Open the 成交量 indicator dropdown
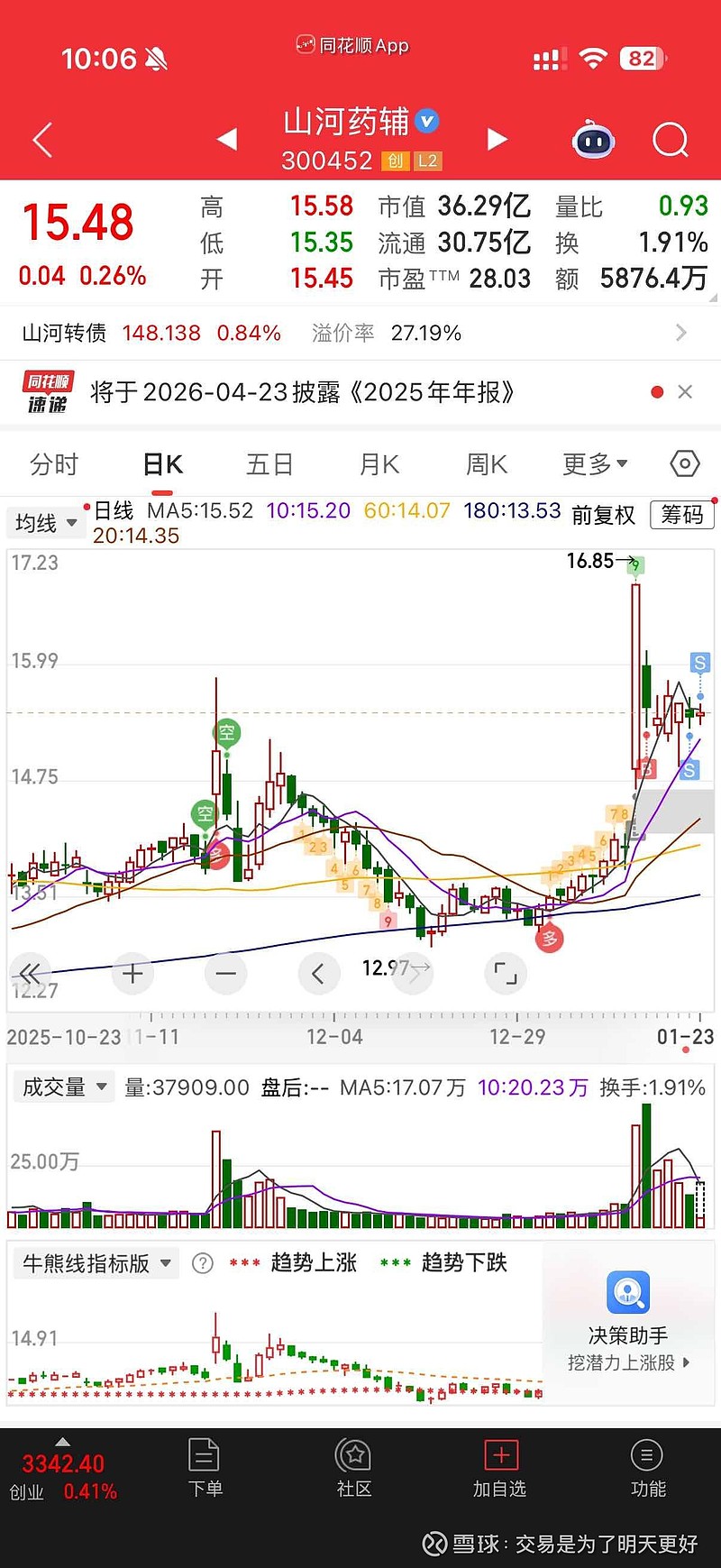Image resolution: width=721 pixels, height=1568 pixels. coord(64,1087)
